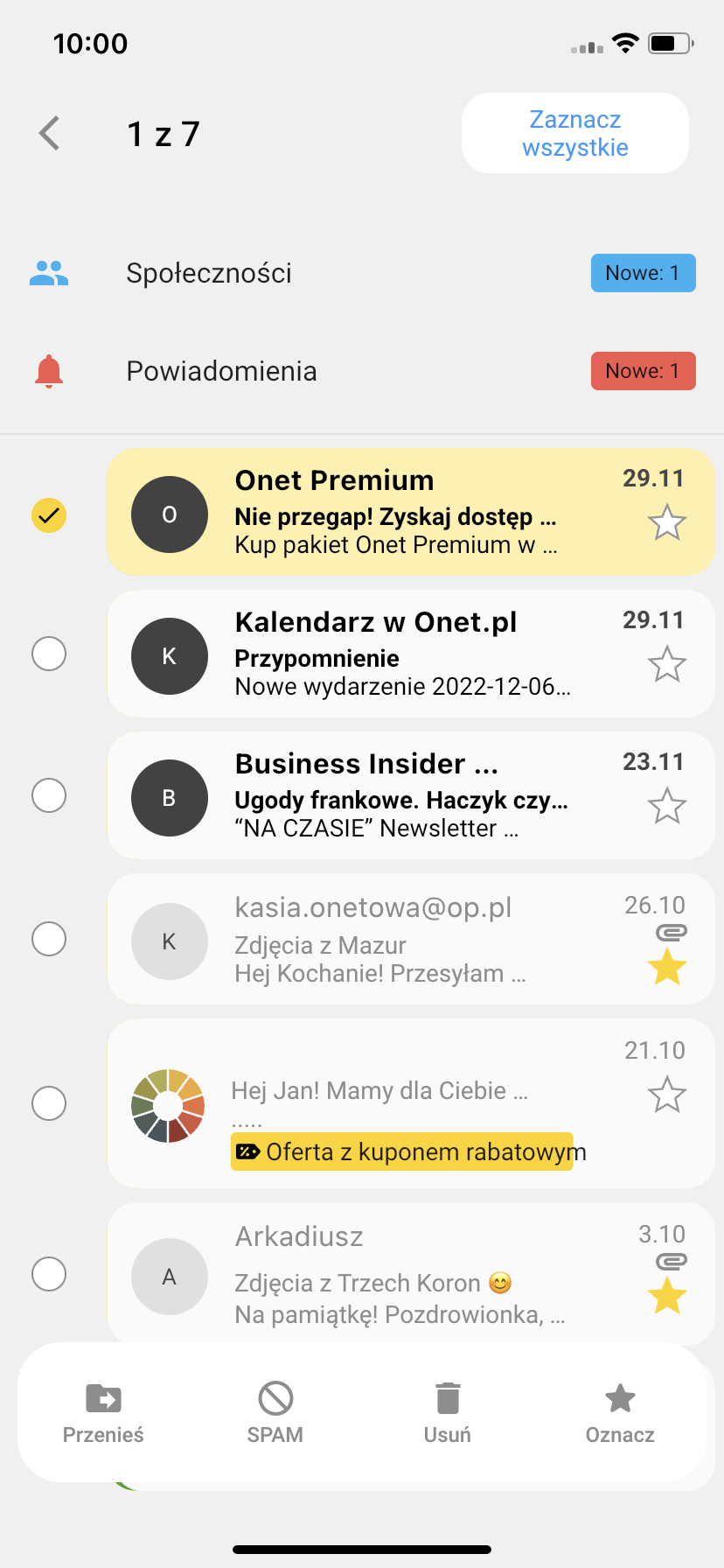This screenshot has height=1568, width=724.
Task: Tap the Oznacz star action
Action: 620,1412
